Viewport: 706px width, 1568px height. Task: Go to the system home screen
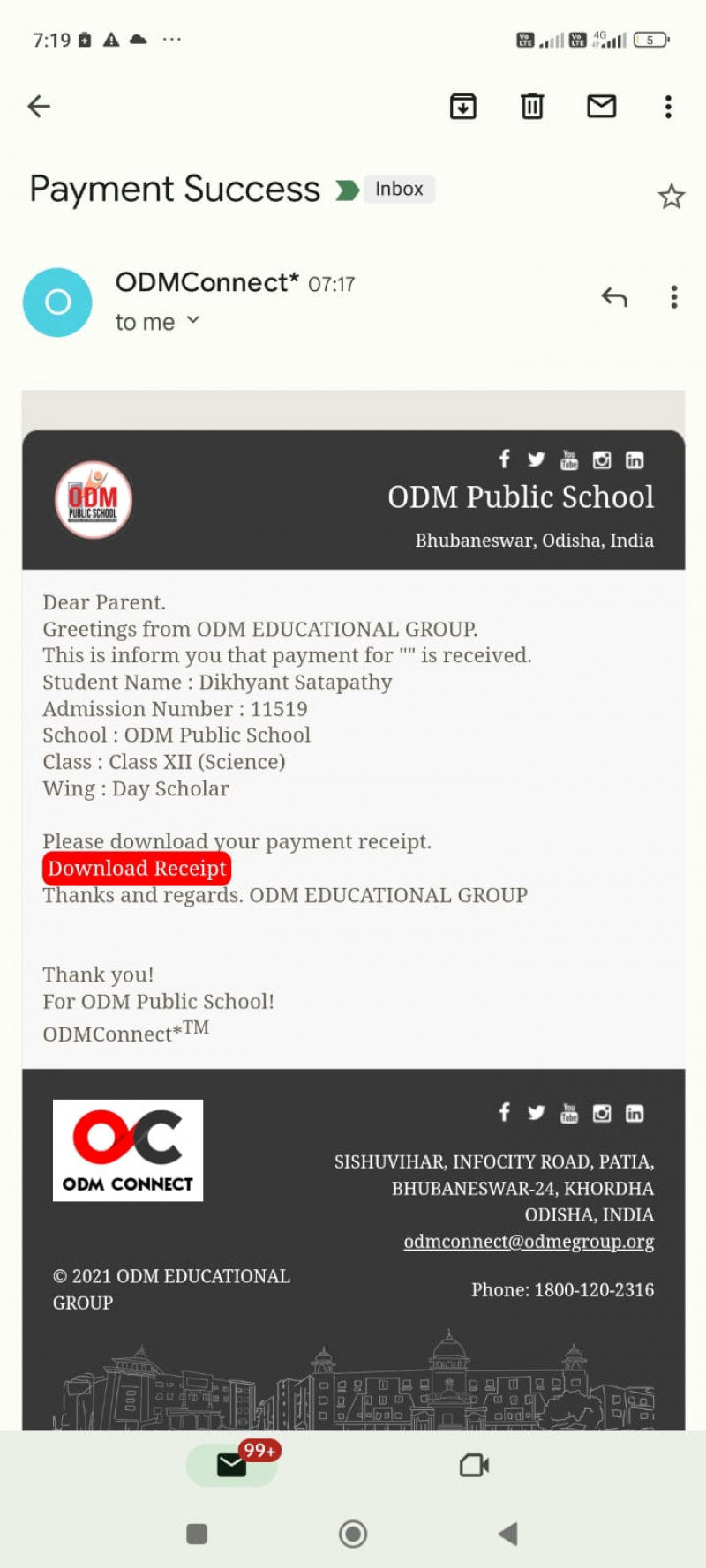coord(353,1534)
